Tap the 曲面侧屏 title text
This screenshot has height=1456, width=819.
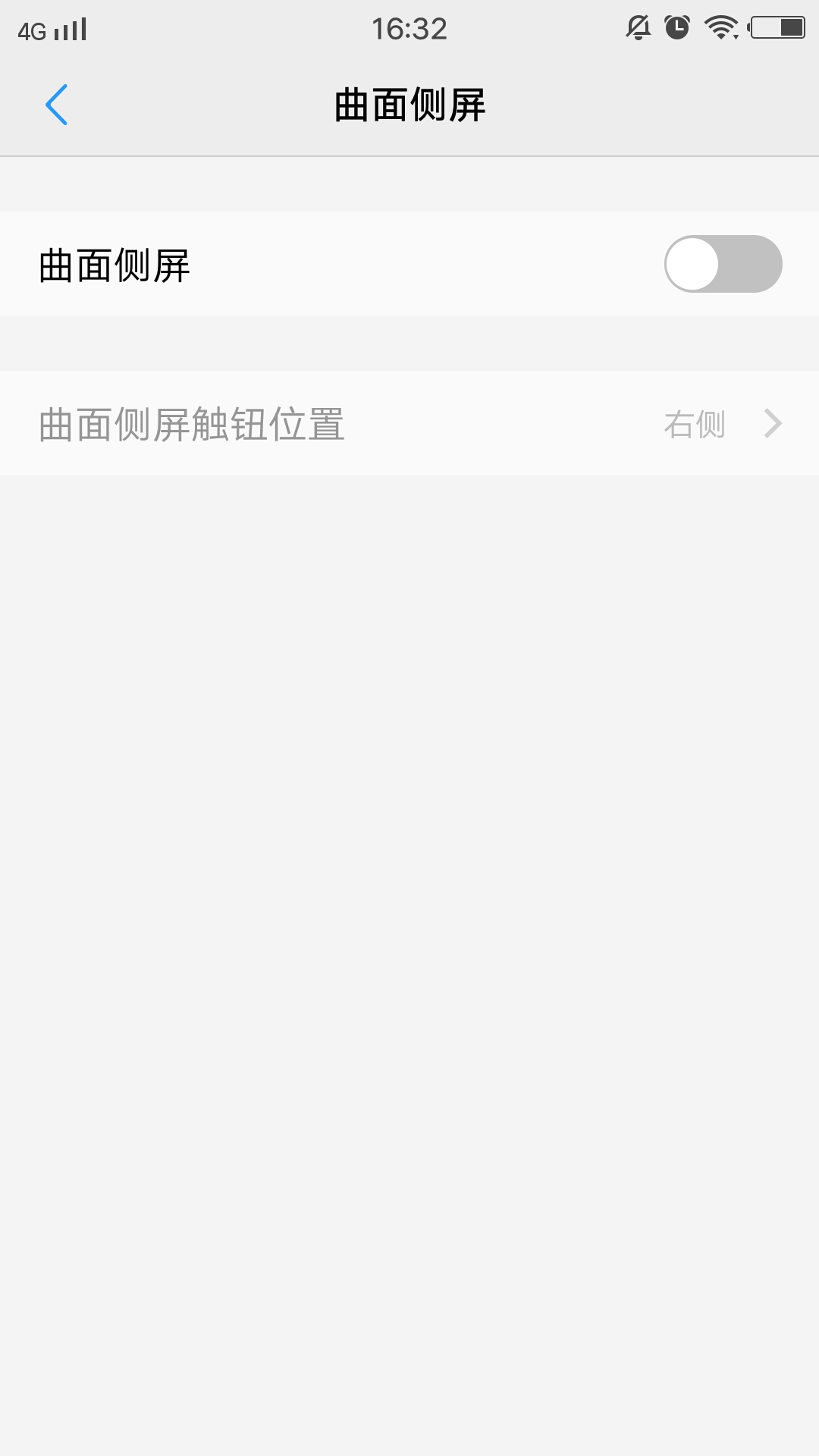(114, 263)
